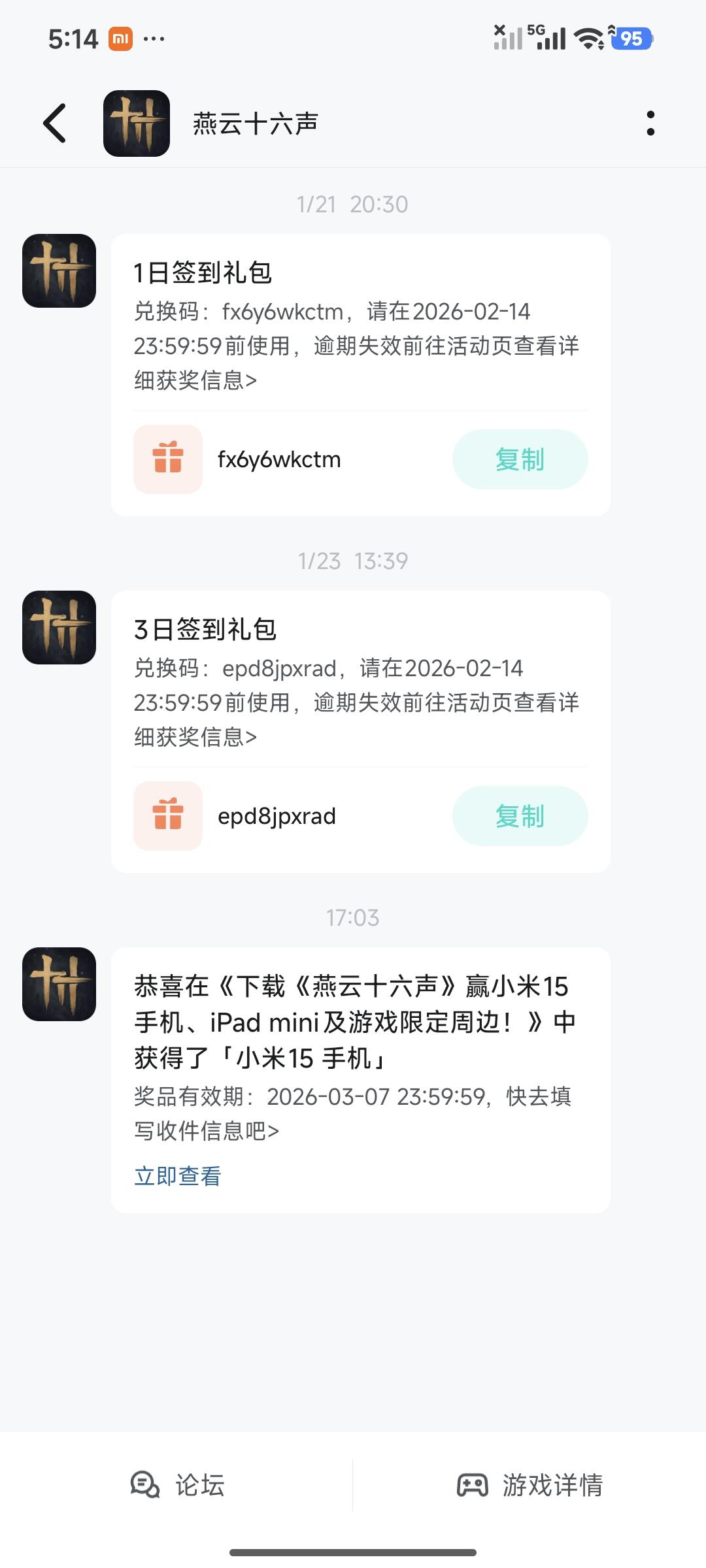706x1568 pixels.
Task: Open 游戏详情 game details
Action: 529,1485
